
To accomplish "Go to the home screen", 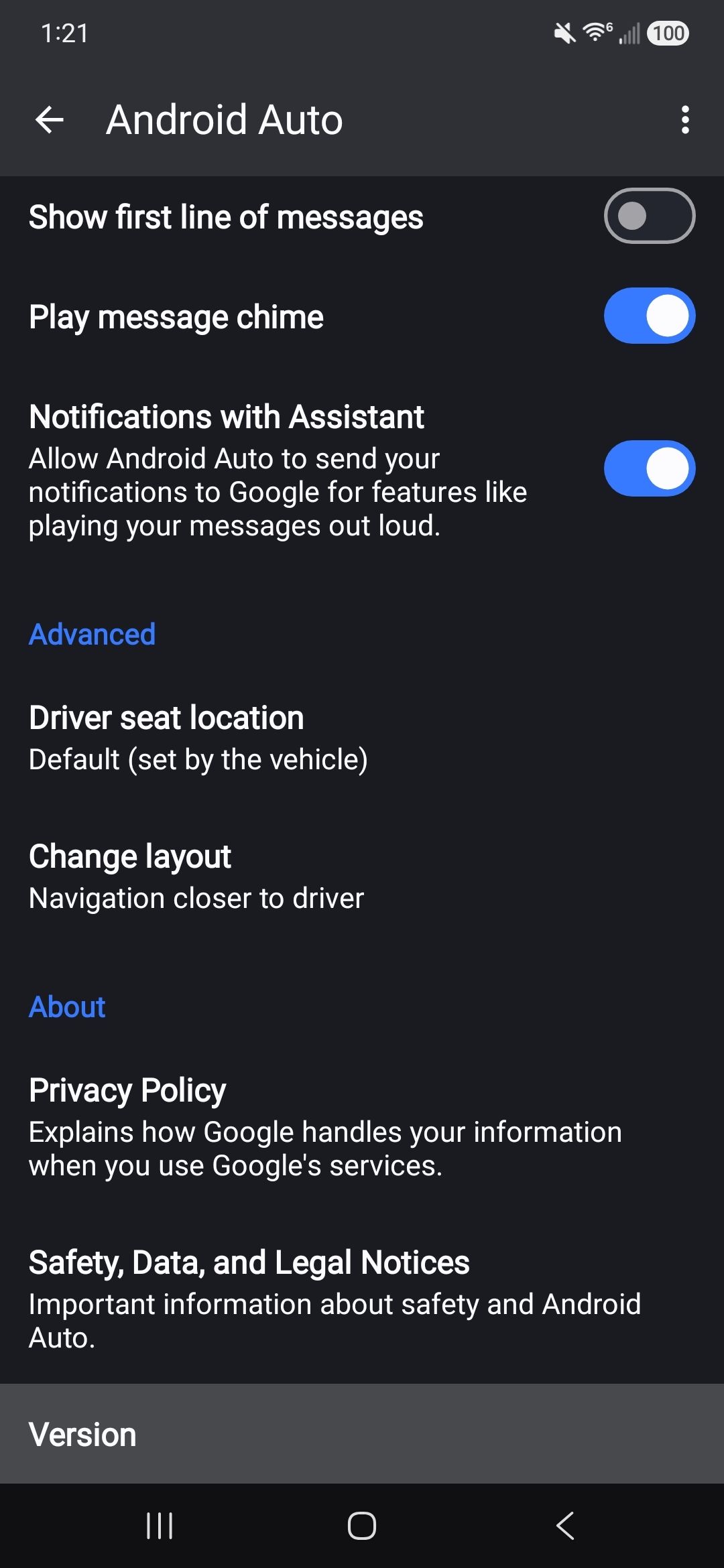I will point(361,1526).
